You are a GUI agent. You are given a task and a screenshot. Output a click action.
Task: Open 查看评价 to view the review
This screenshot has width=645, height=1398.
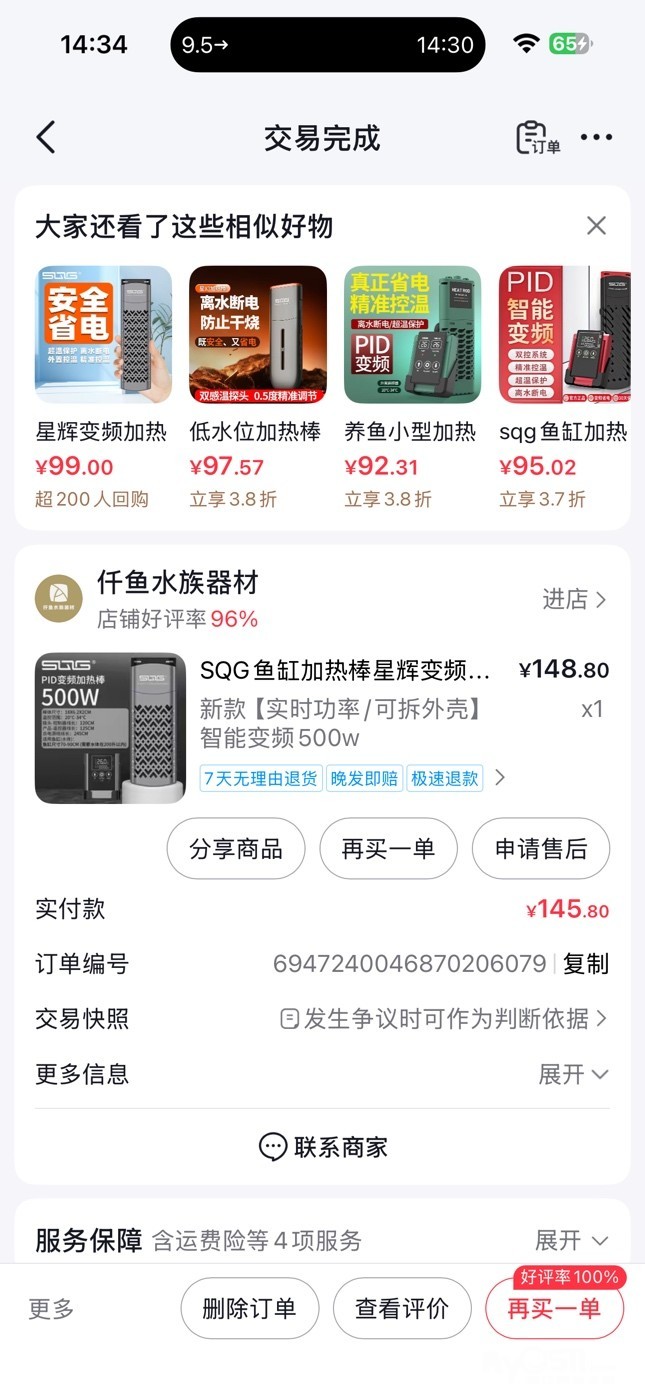pos(402,1308)
